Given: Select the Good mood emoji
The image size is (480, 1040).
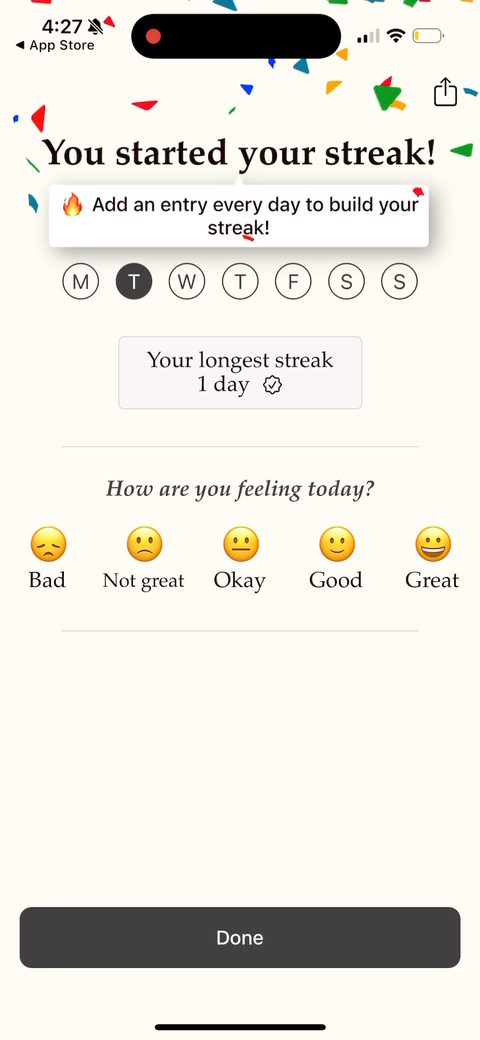Looking at the screenshot, I should 336,544.
